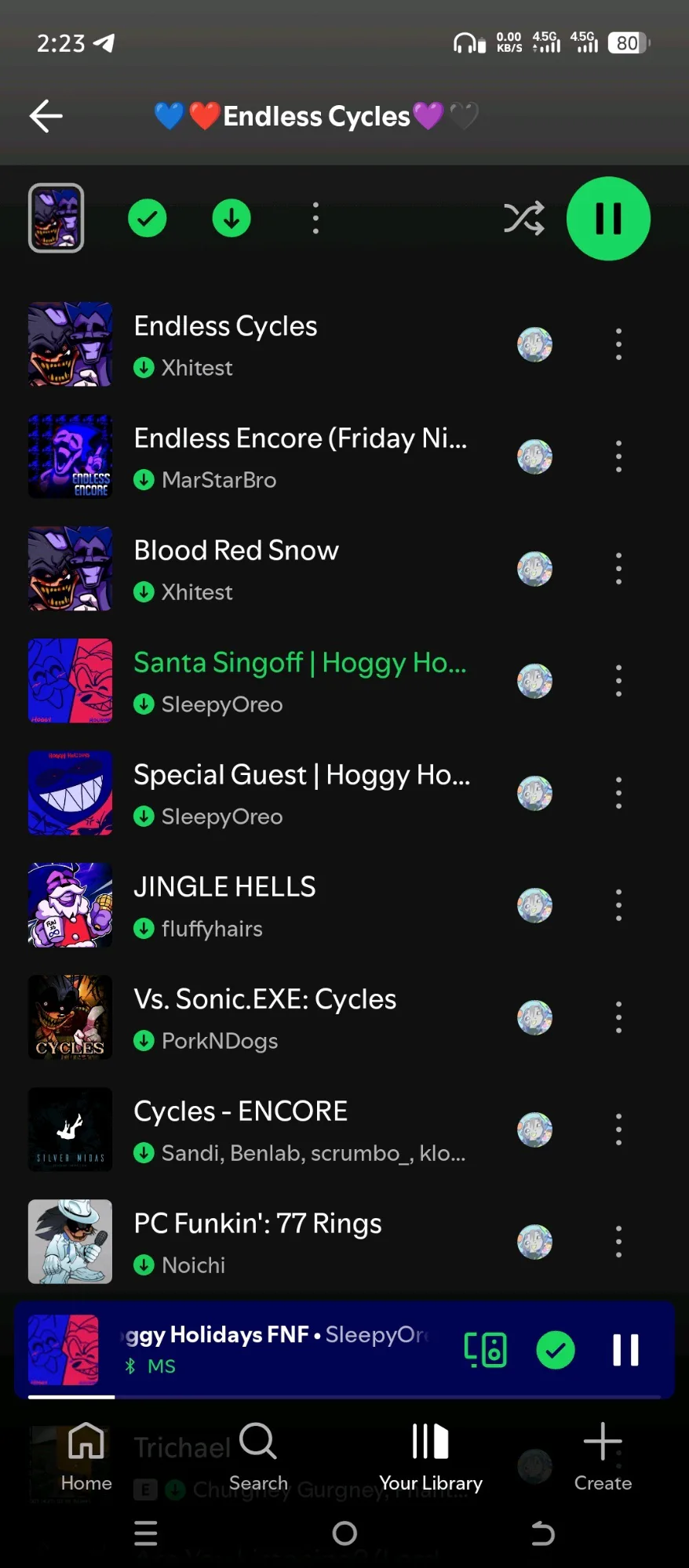Switch to the Home tab
Screen dimensions: 689x1568
(x=86, y=1457)
